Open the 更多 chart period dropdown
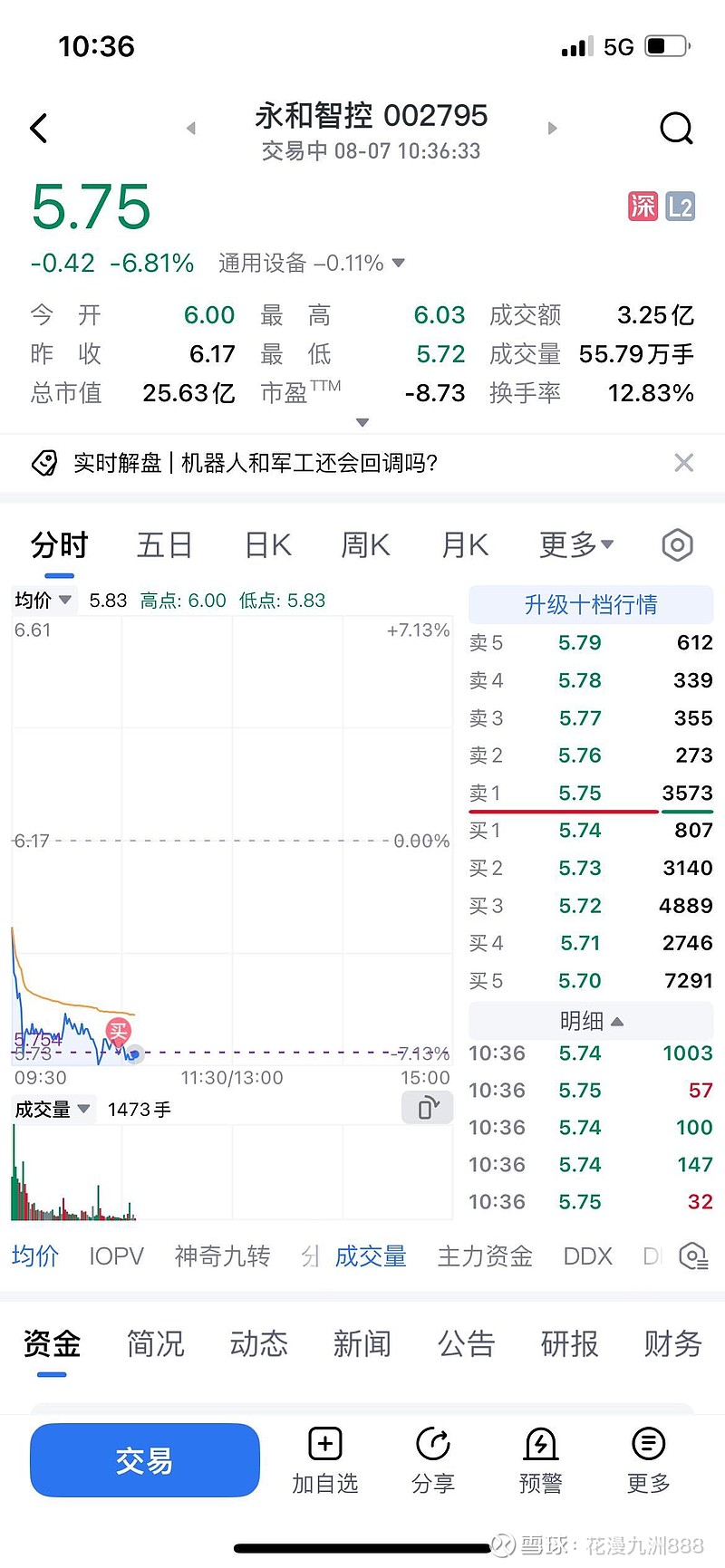 pyautogui.click(x=576, y=545)
